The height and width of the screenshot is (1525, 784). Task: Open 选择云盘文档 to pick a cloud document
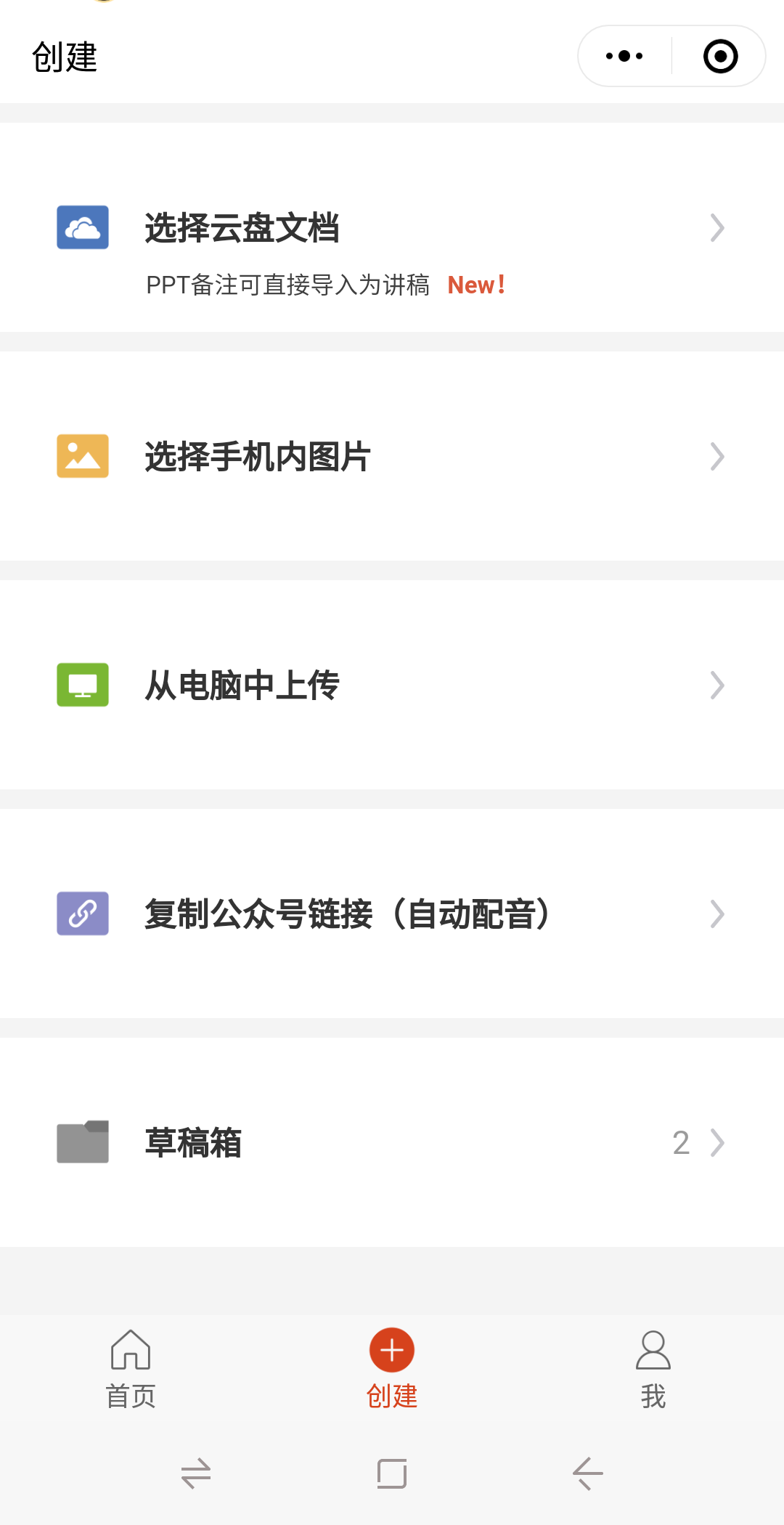point(392,228)
